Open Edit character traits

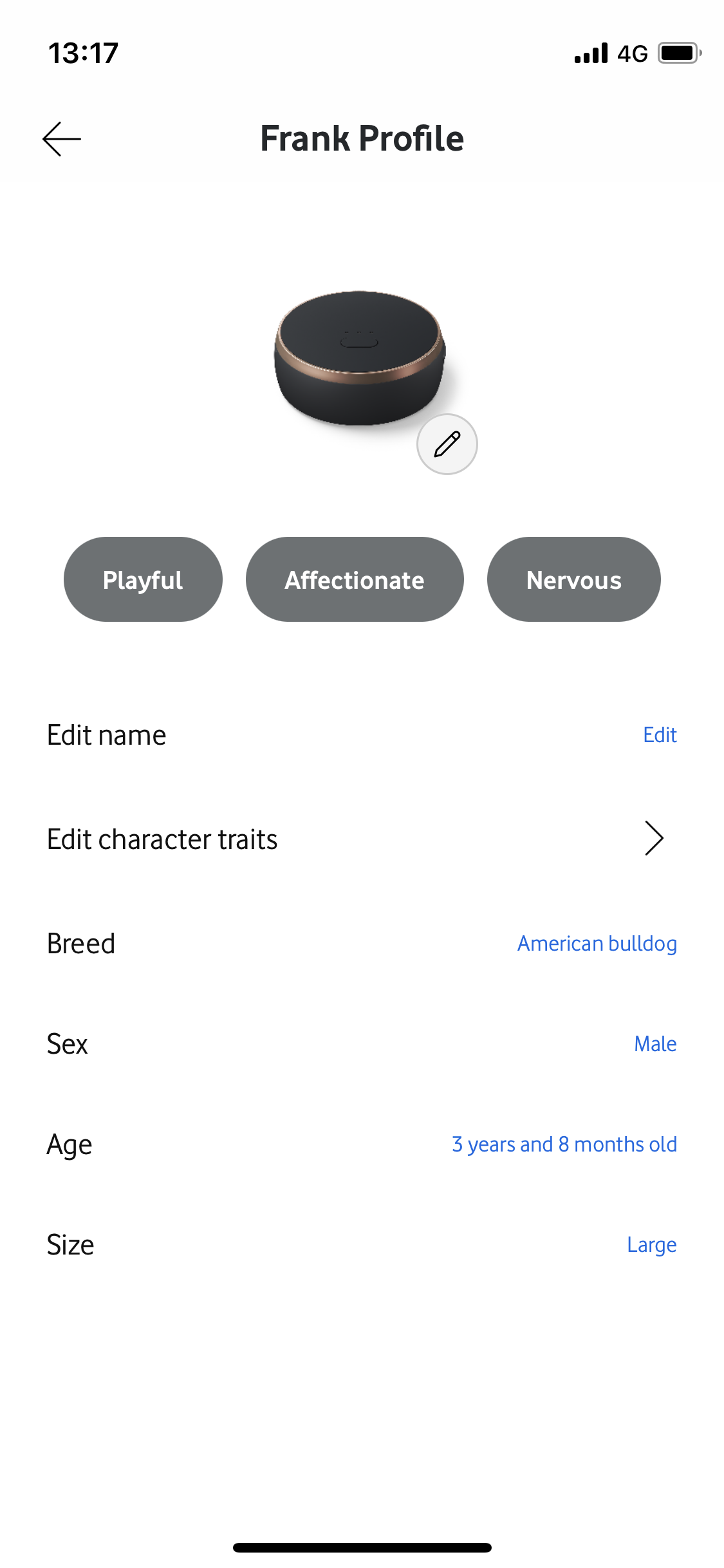tap(362, 839)
